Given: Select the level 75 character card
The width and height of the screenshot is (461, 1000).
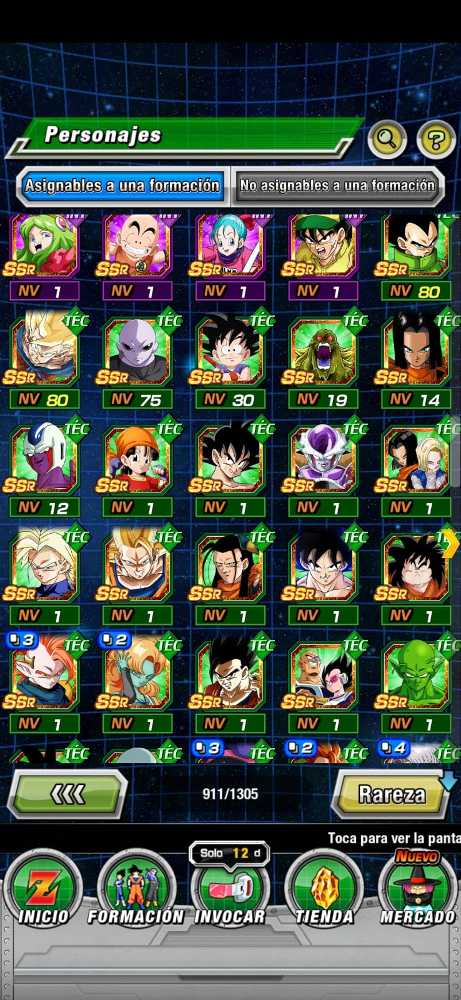Looking at the screenshot, I should (136, 359).
